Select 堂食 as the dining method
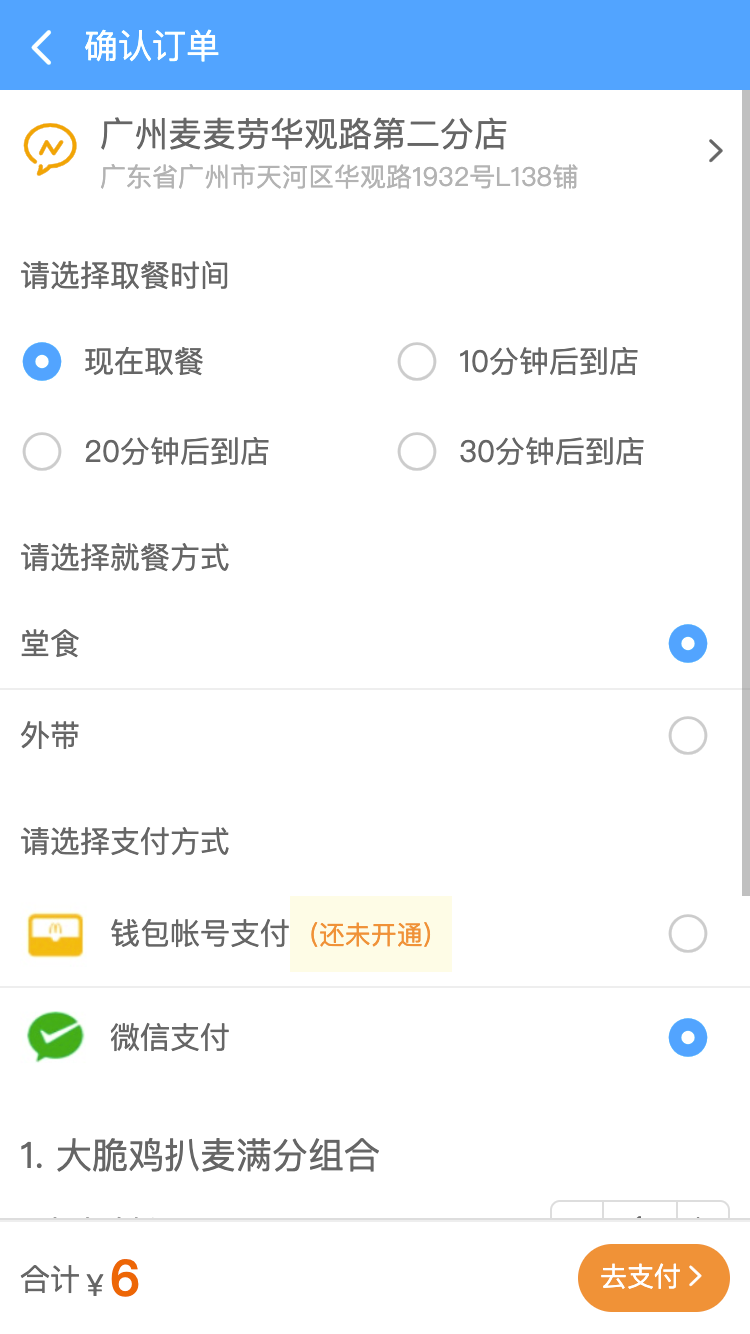The image size is (750, 1334). pyautogui.click(x=375, y=644)
